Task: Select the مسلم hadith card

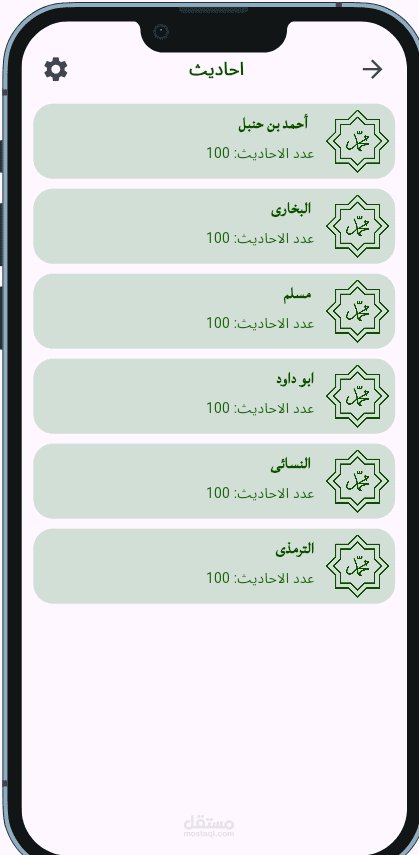Action: [214, 311]
